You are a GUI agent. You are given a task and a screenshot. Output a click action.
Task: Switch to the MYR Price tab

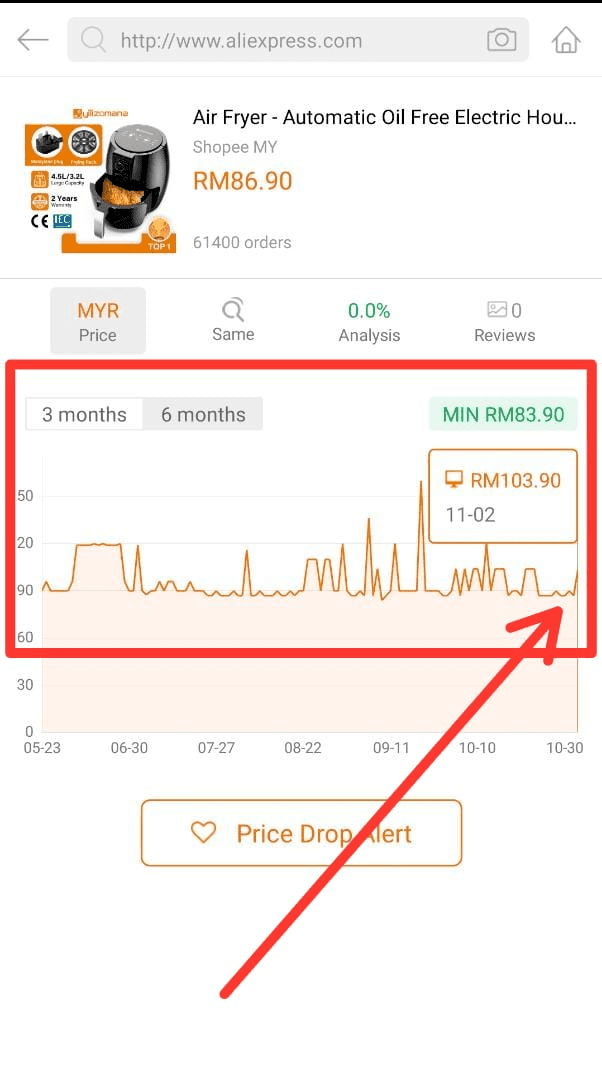coord(98,322)
